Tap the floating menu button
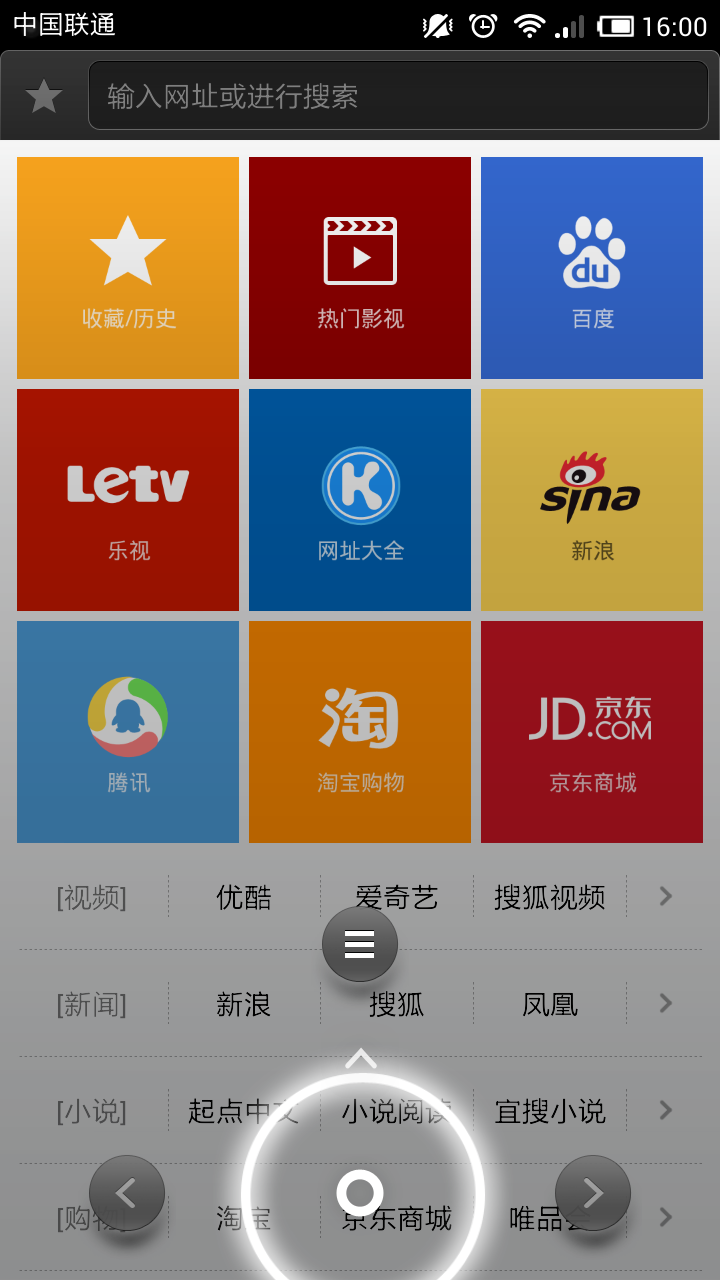Screen dimensions: 720x1280 click(x=360, y=944)
